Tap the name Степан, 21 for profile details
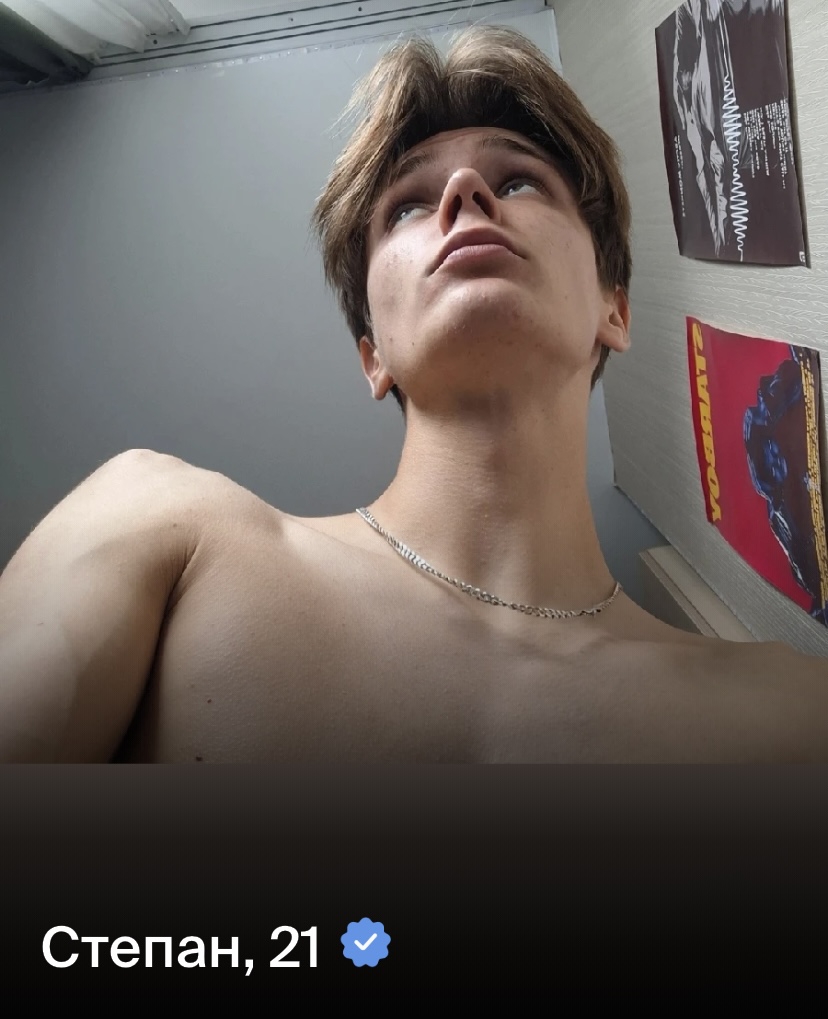The width and height of the screenshot is (828, 1019). click(x=181, y=947)
